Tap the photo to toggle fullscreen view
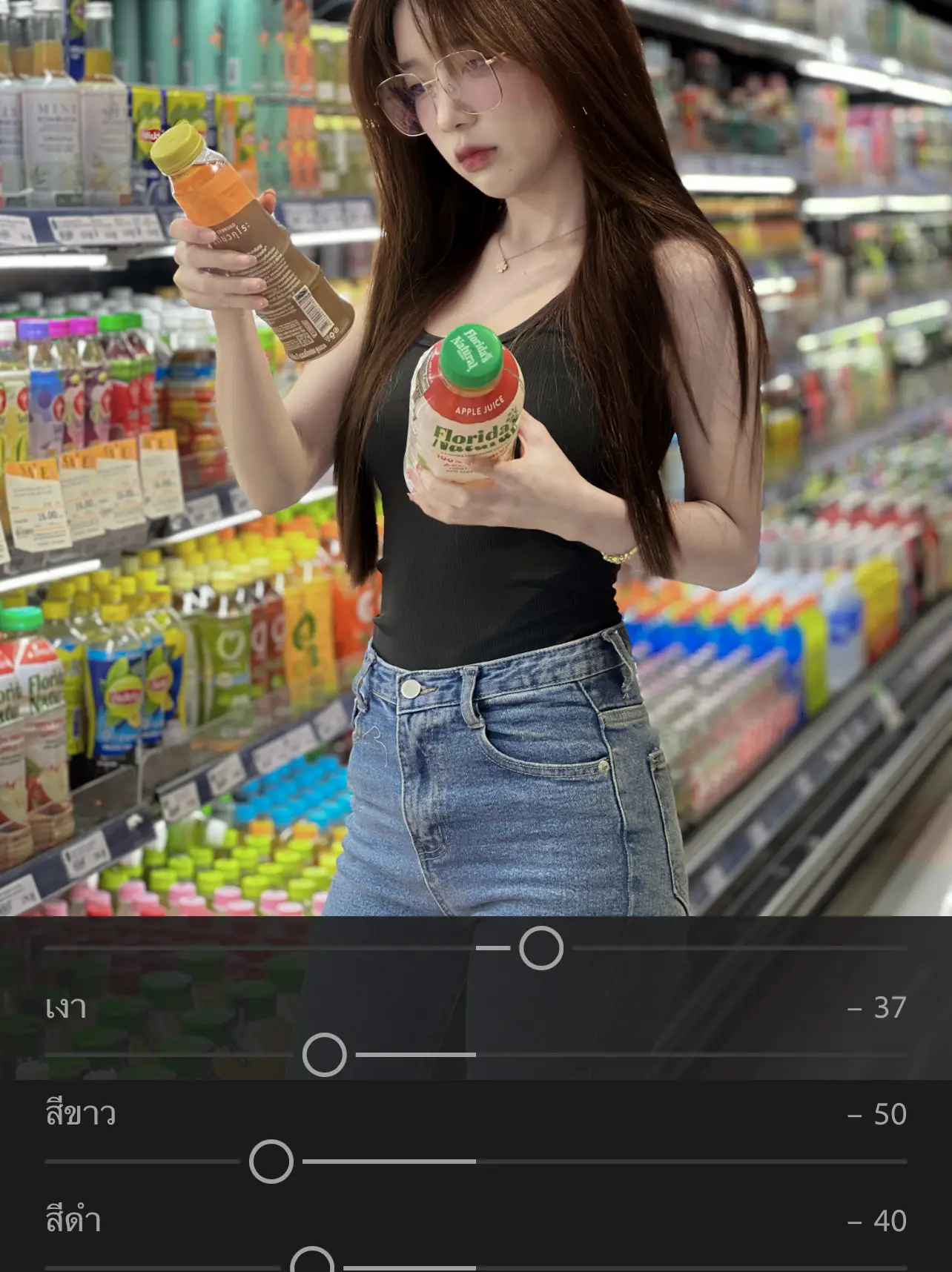952x1272 pixels. tap(475, 667)
